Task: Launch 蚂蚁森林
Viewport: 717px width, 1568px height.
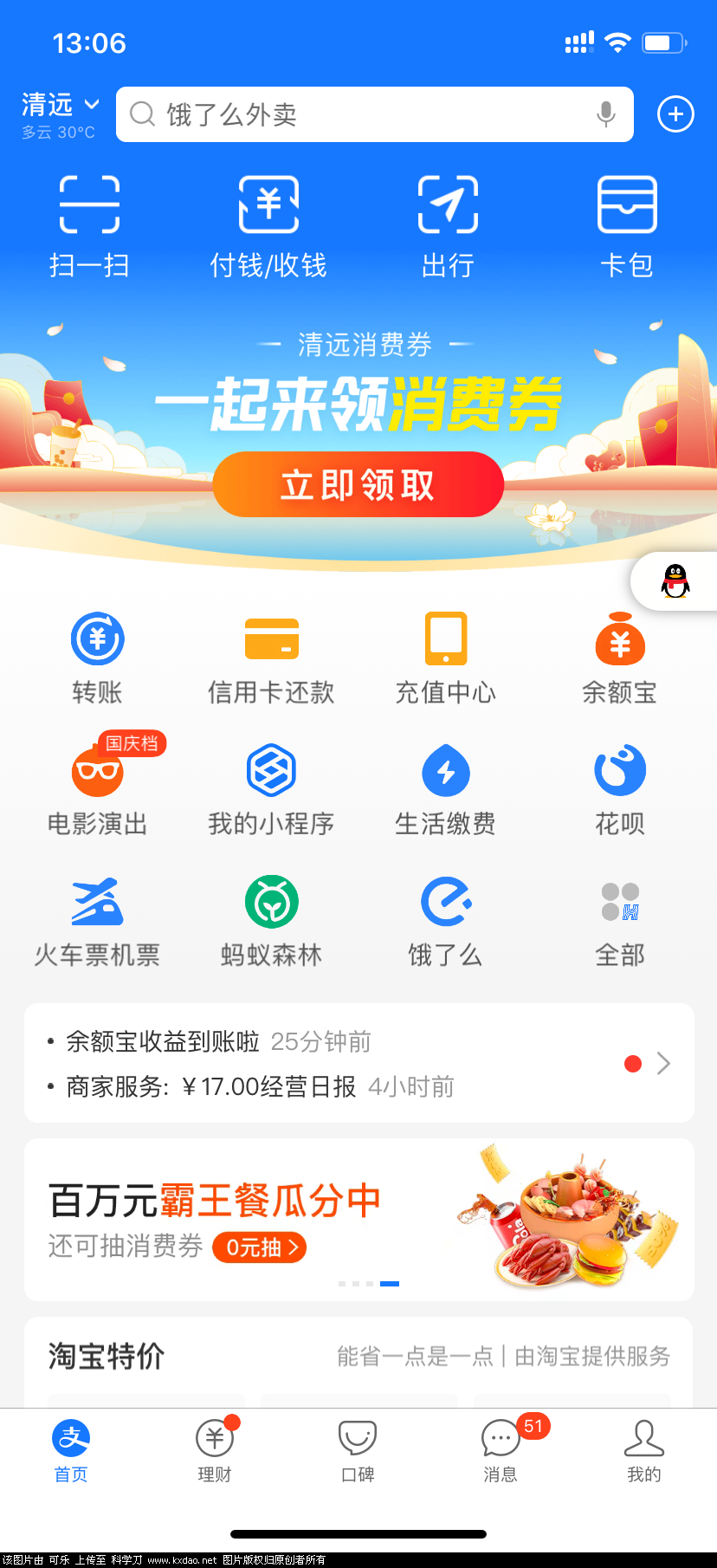Action: [271, 920]
